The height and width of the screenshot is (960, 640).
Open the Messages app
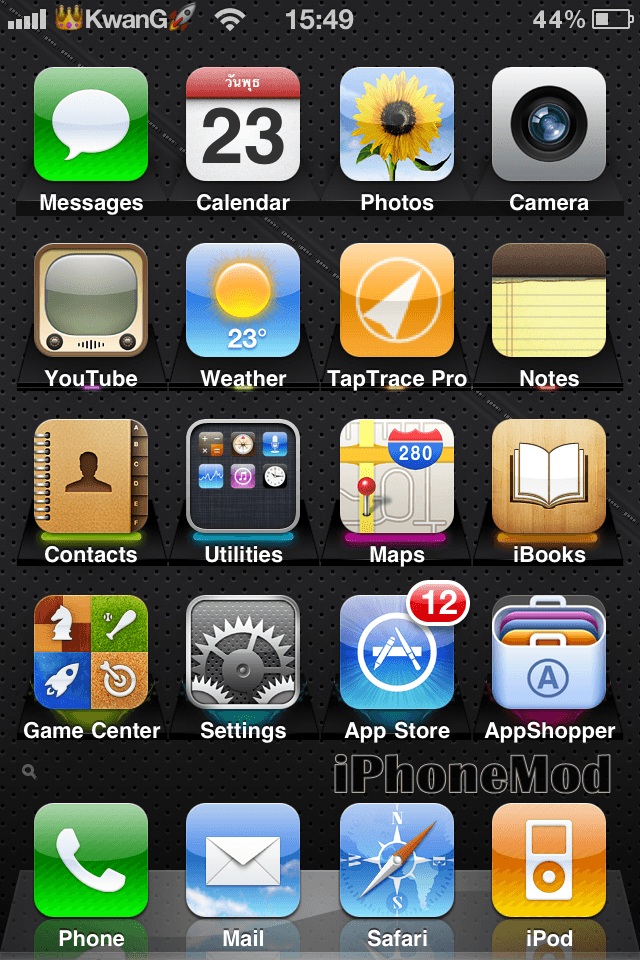coord(91,124)
